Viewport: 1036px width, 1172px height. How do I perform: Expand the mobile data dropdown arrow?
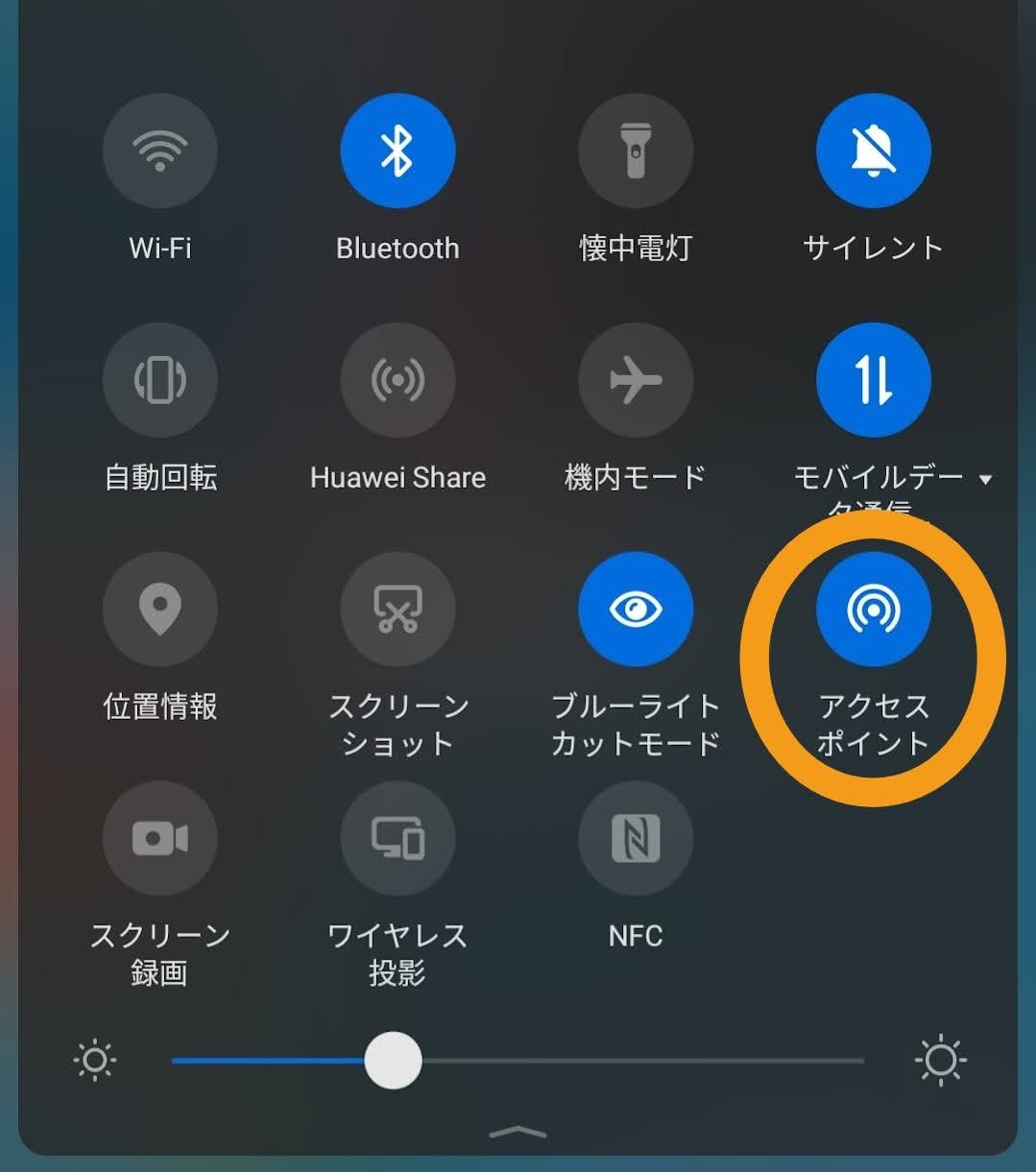[985, 479]
